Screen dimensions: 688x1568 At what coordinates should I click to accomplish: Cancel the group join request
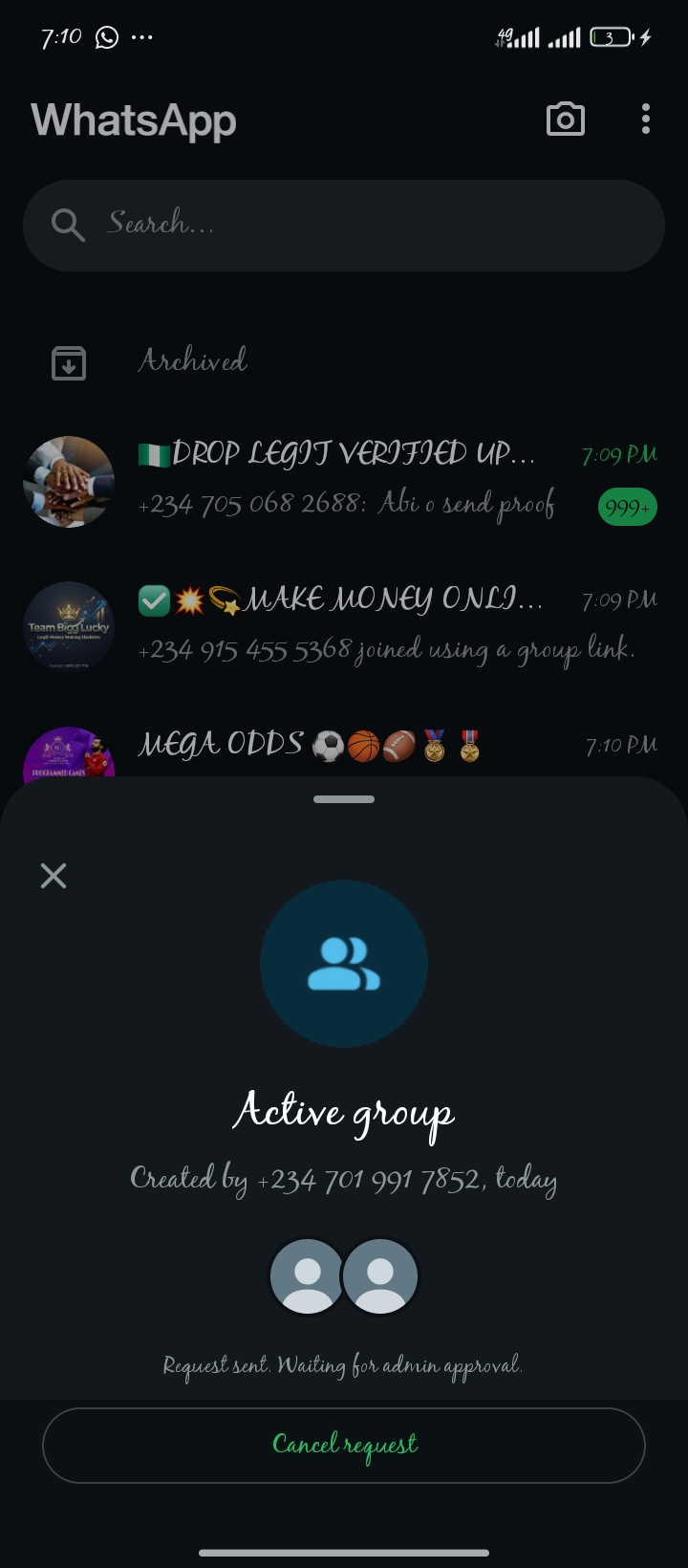coord(344,1445)
